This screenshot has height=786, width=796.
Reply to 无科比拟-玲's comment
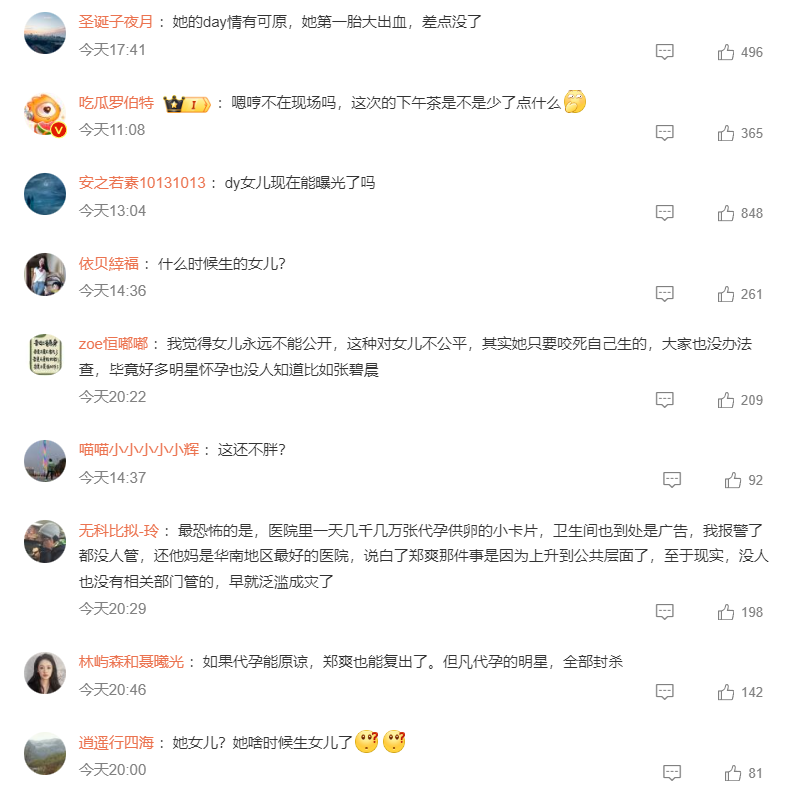coord(665,612)
